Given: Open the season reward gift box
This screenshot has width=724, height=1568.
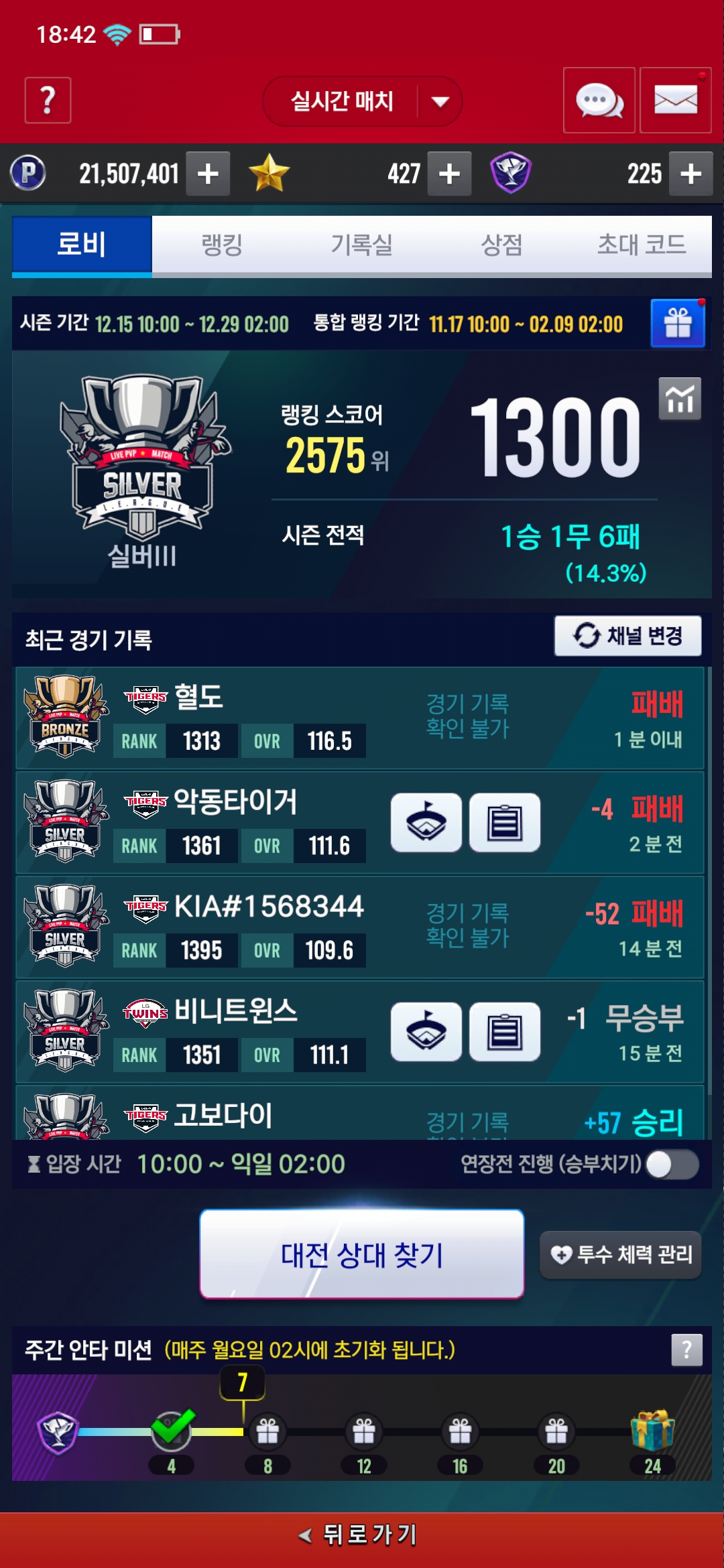Looking at the screenshot, I should point(678,323).
